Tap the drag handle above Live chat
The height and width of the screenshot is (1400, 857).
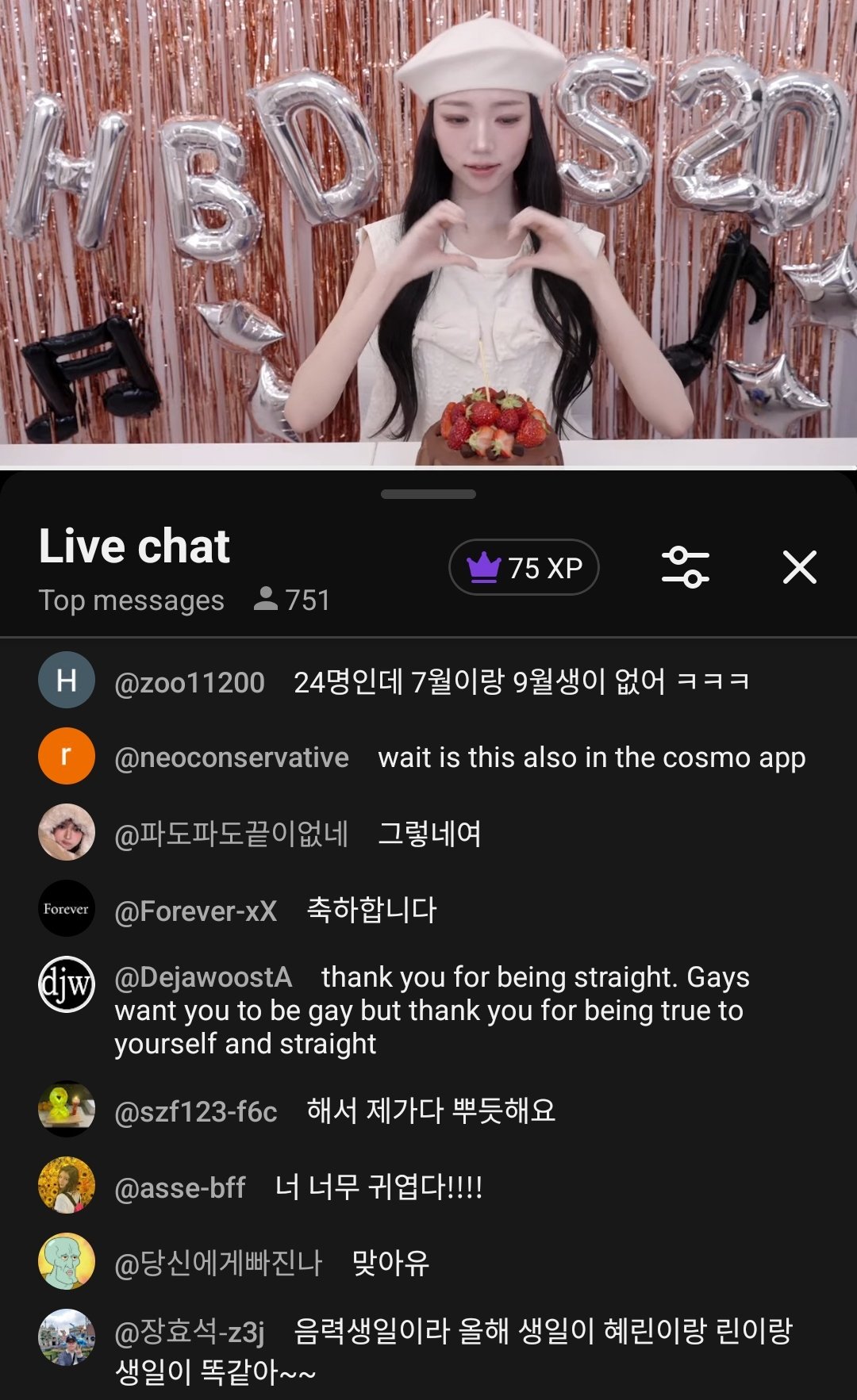428,493
